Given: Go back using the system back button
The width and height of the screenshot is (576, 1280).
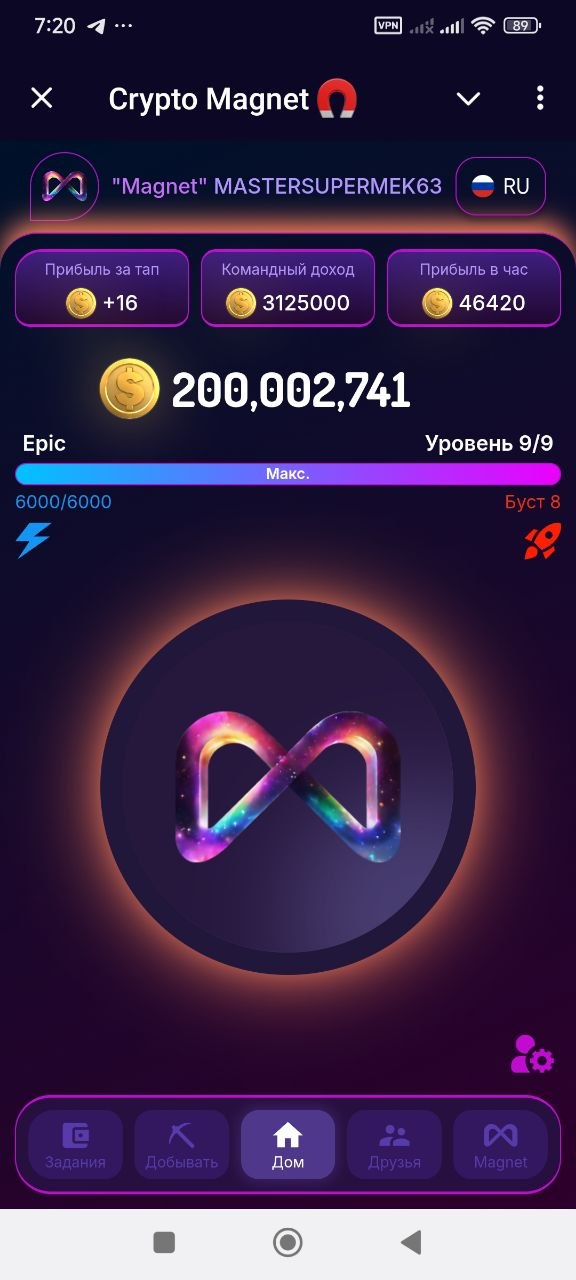Looking at the screenshot, I should tap(411, 1242).
